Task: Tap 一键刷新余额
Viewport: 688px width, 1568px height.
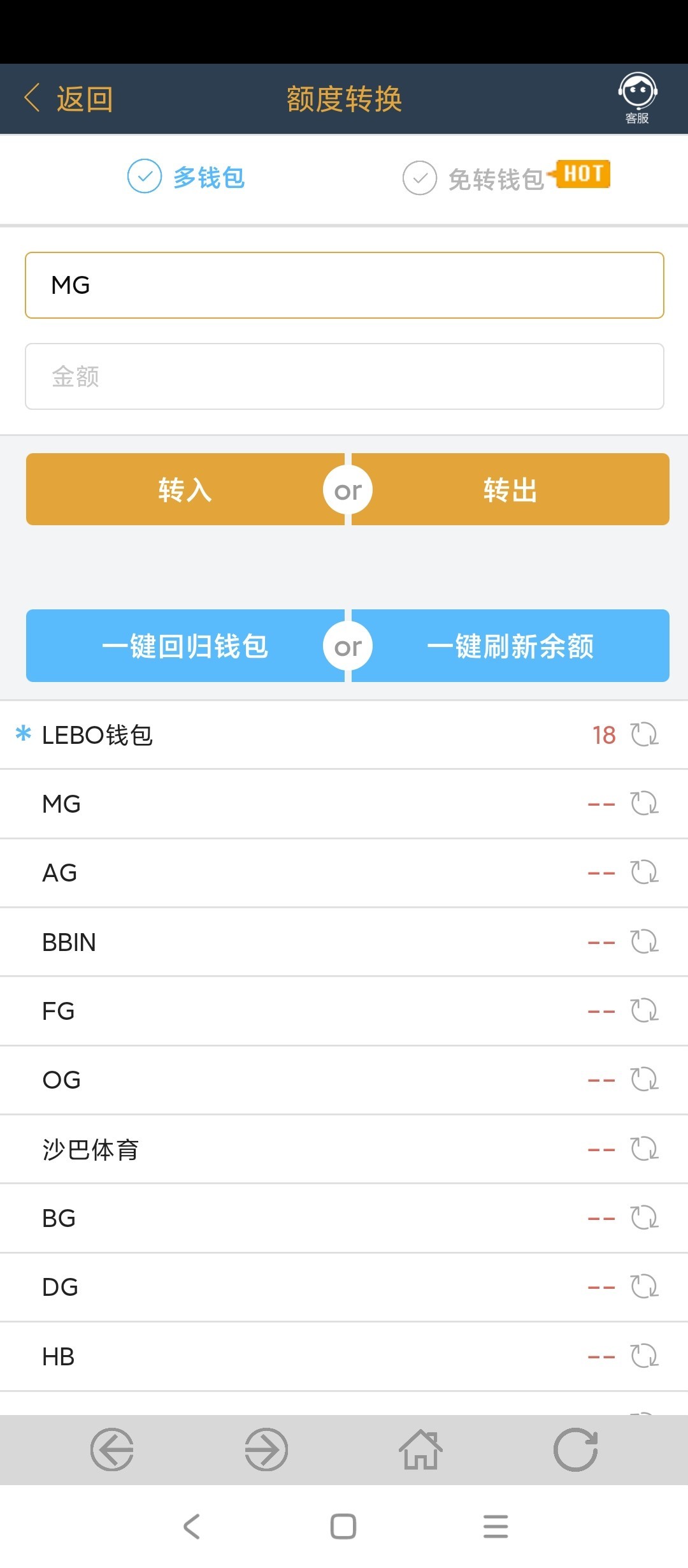Action: pyautogui.click(x=510, y=646)
